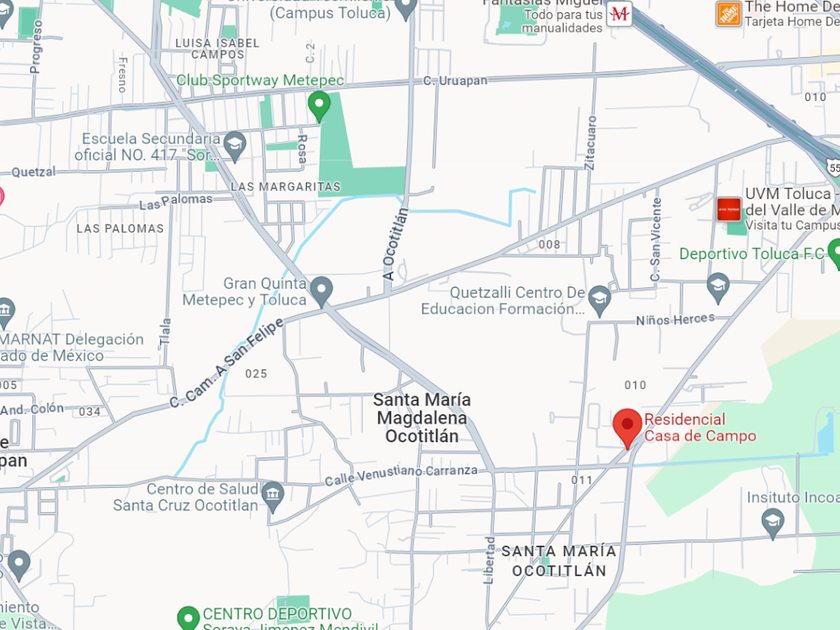Open The Home Depot orange marker
This screenshot has width=840, height=630.
point(729,14)
